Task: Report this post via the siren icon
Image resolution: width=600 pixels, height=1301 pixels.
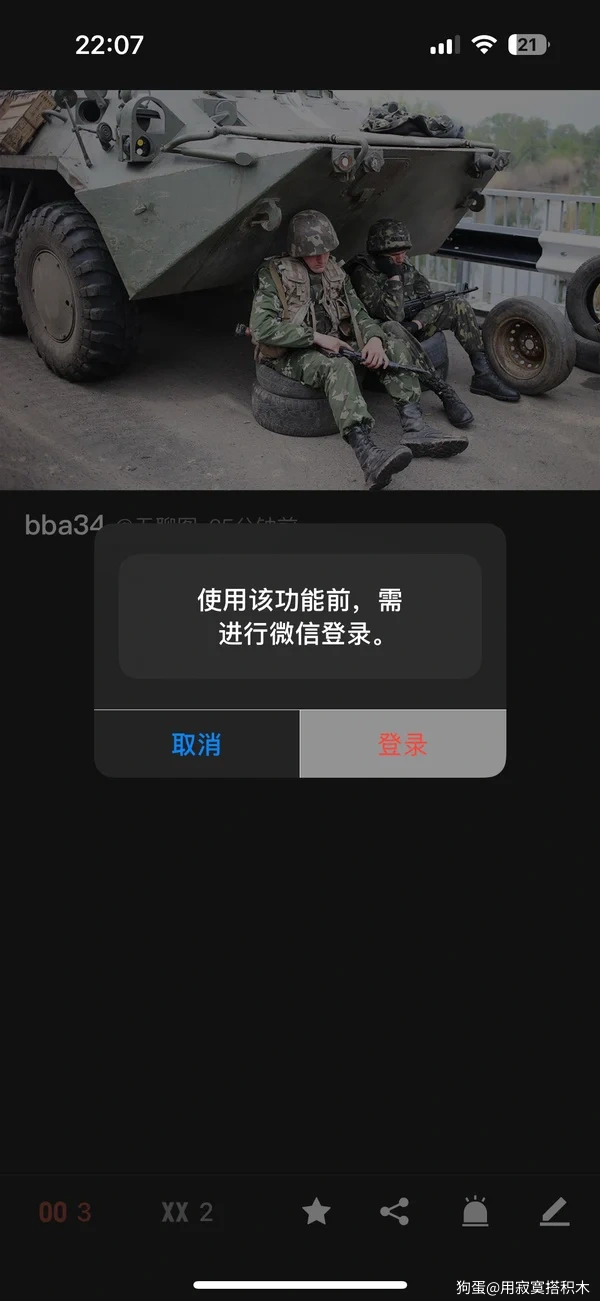Action: click(x=475, y=1212)
